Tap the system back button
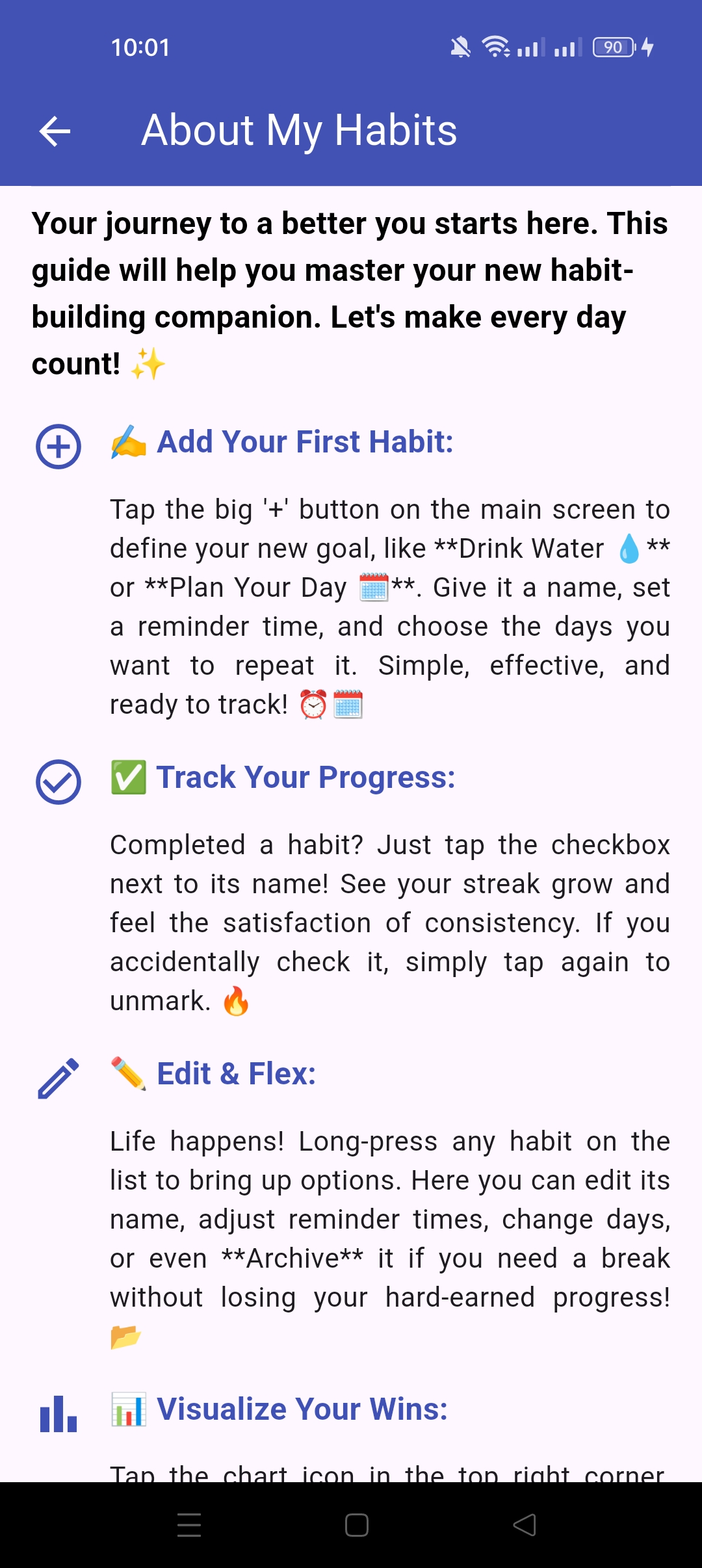Image resolution: width=702 pixels, height=1568 pixels. [x=524, y=1524]
